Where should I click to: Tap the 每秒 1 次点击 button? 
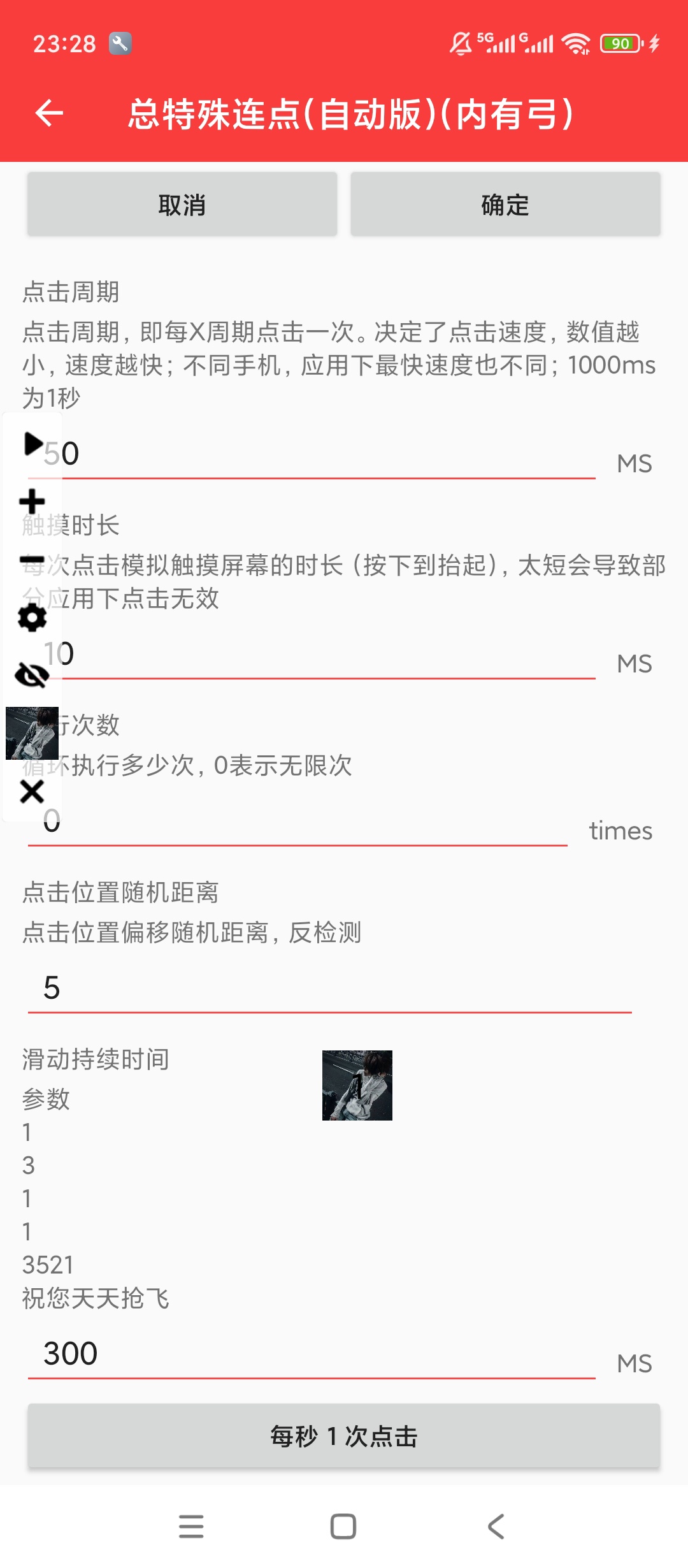point(344,1436)
